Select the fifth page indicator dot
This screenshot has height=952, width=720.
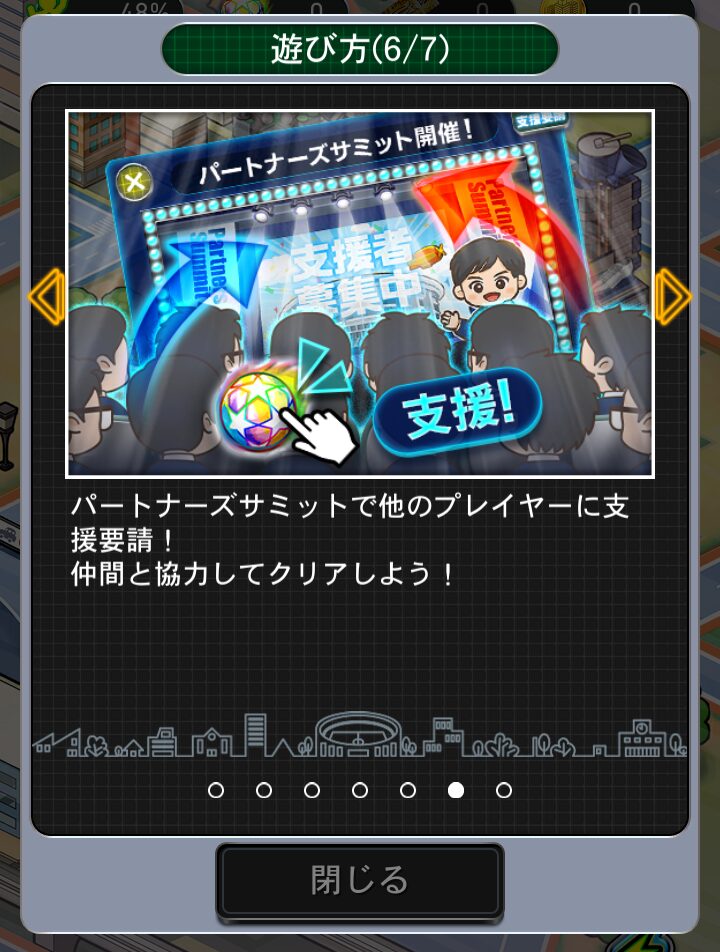coord(408,790)
